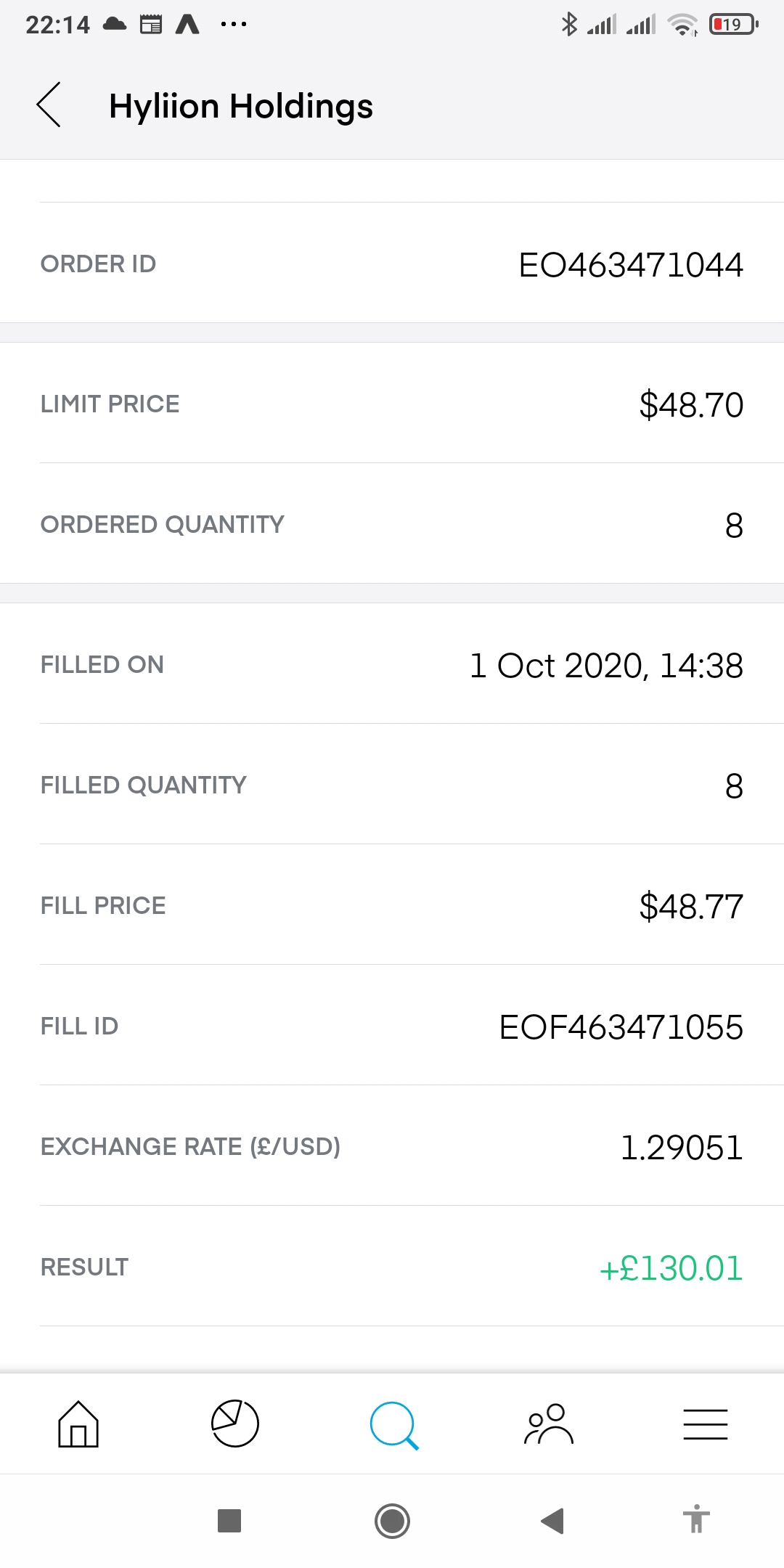Tap the system recent apps square button

pos(229,1520)
